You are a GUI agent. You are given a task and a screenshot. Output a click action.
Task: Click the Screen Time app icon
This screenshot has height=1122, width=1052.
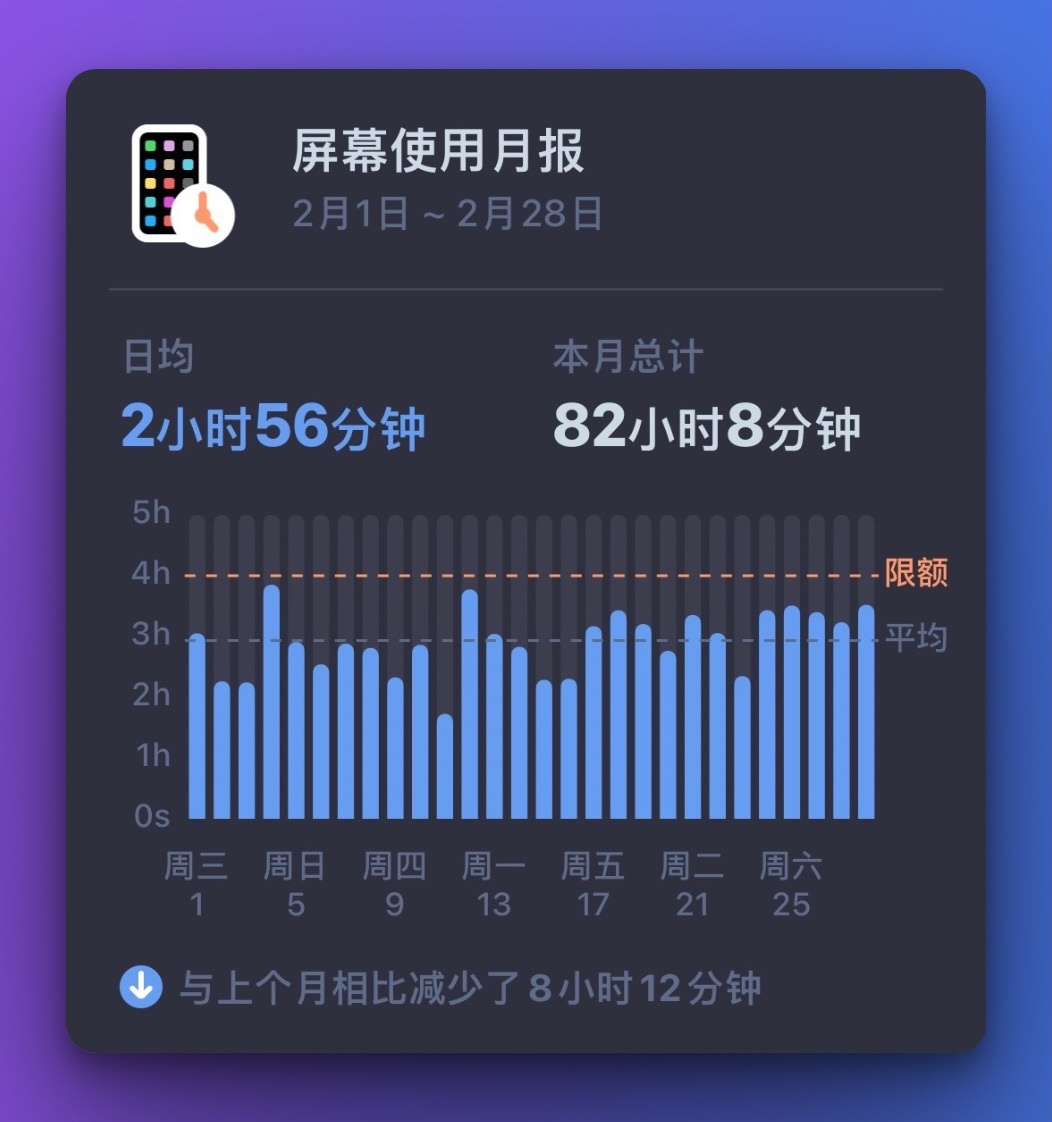tap(172, 185)
